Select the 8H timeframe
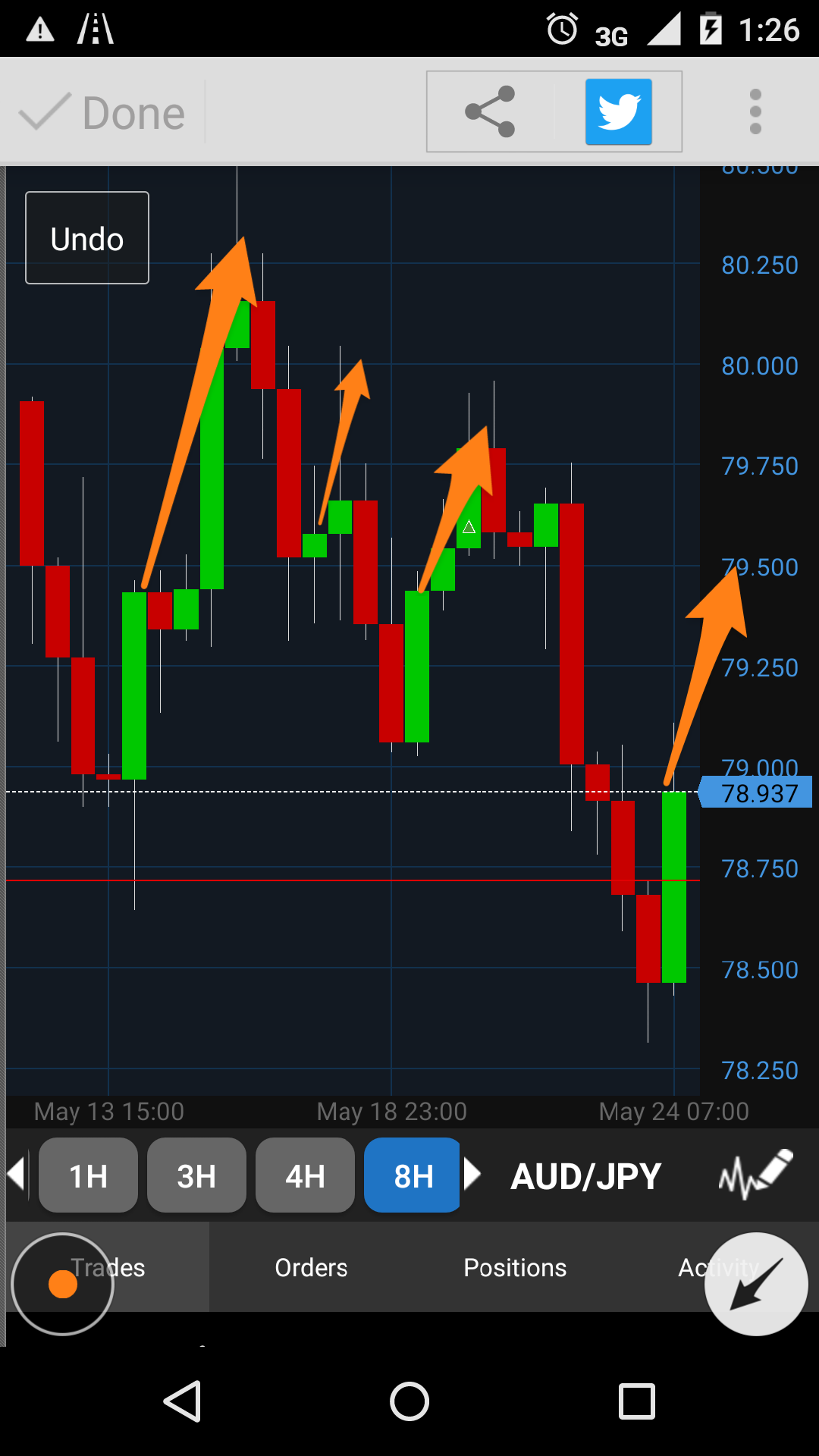Image resolution: width=819 pixels, height=1456 pixels. pos(412,1175)
